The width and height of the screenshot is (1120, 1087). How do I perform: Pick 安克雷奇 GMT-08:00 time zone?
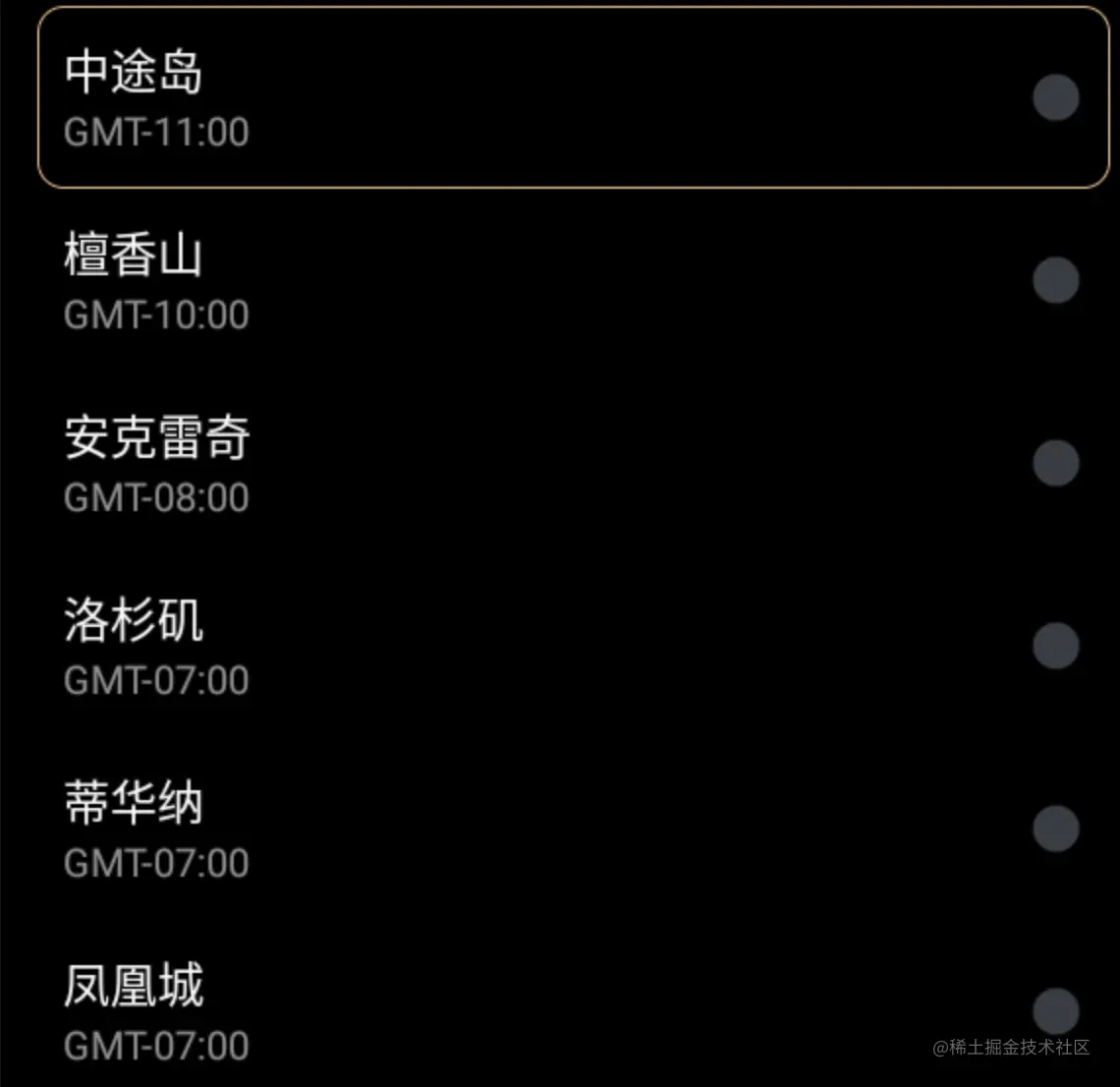(x=1056, y=463)
